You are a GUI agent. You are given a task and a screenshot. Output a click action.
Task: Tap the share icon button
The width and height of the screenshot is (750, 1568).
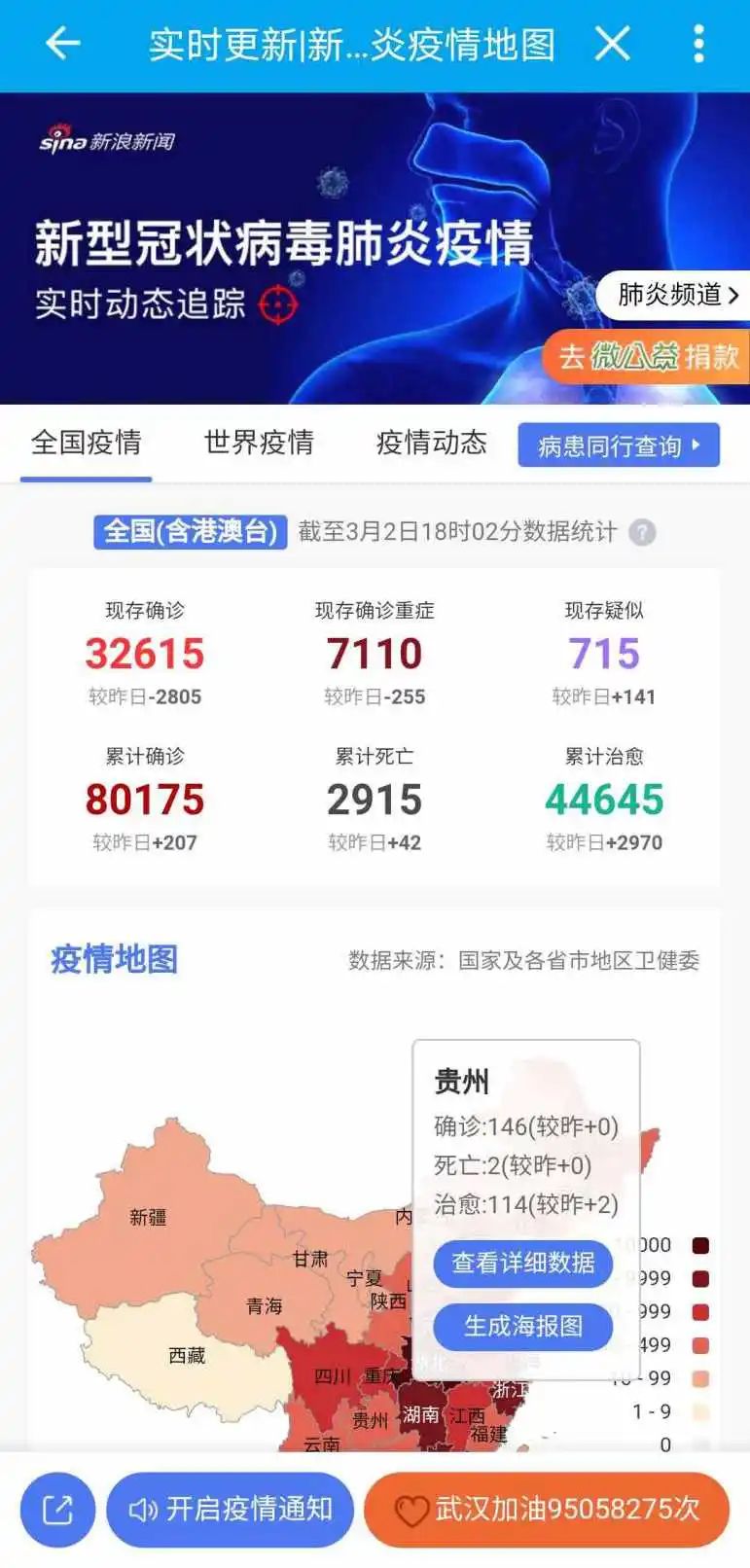[x=57, y=1510]
